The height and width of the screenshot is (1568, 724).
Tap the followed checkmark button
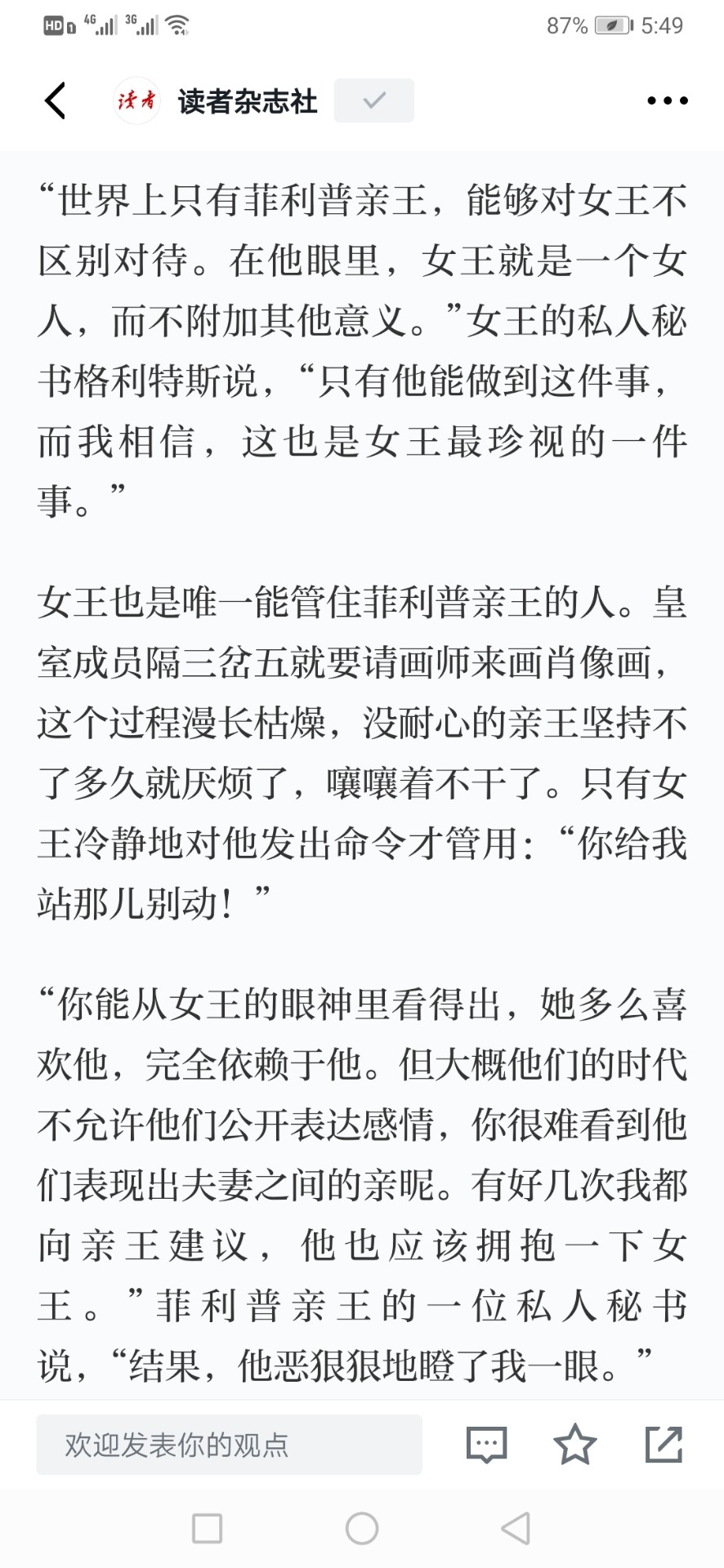[x=373, y=100]
